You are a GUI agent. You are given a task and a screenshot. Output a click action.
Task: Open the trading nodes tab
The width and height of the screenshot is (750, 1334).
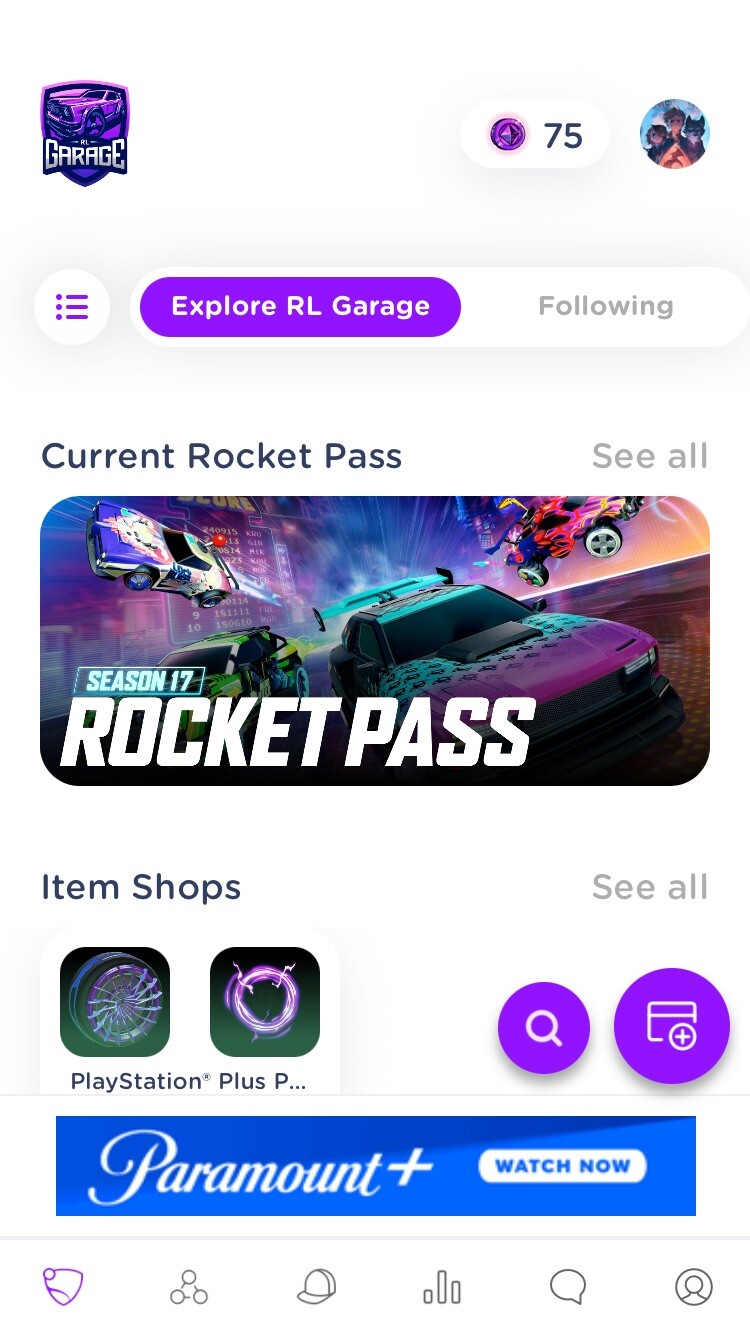[x=188, y=1287]
